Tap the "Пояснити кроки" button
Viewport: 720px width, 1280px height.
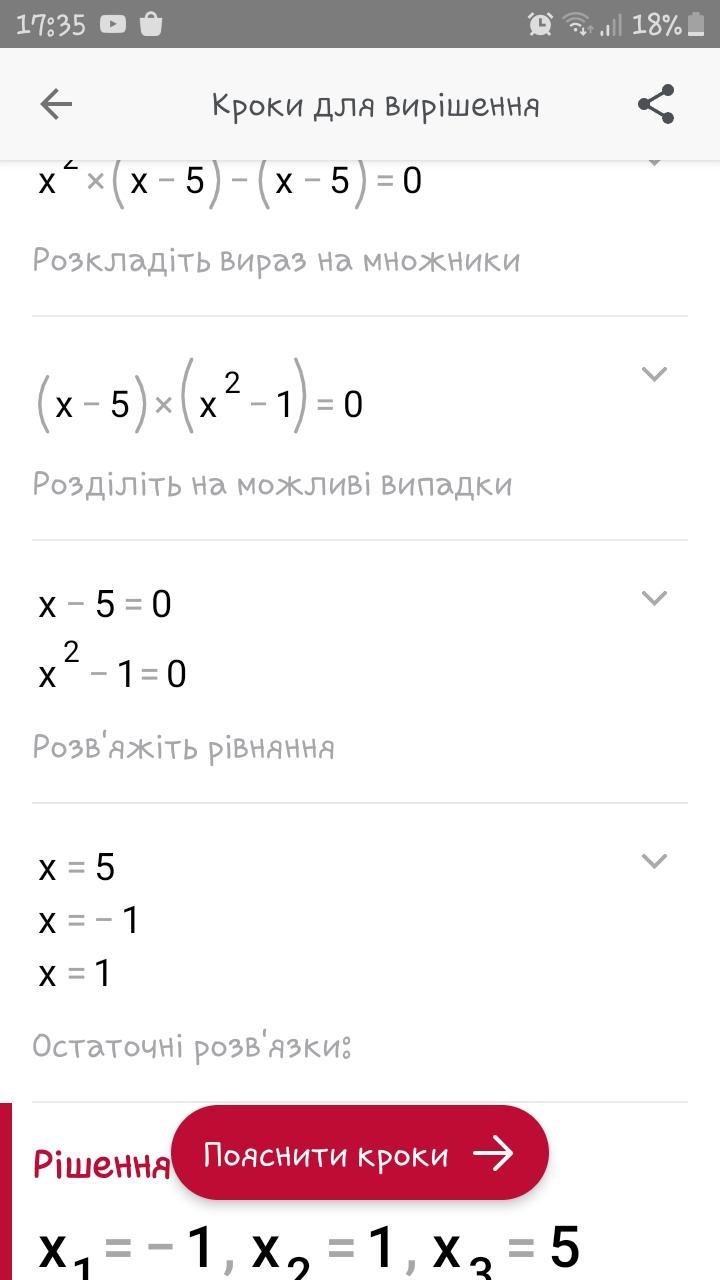pos(360,1154)
